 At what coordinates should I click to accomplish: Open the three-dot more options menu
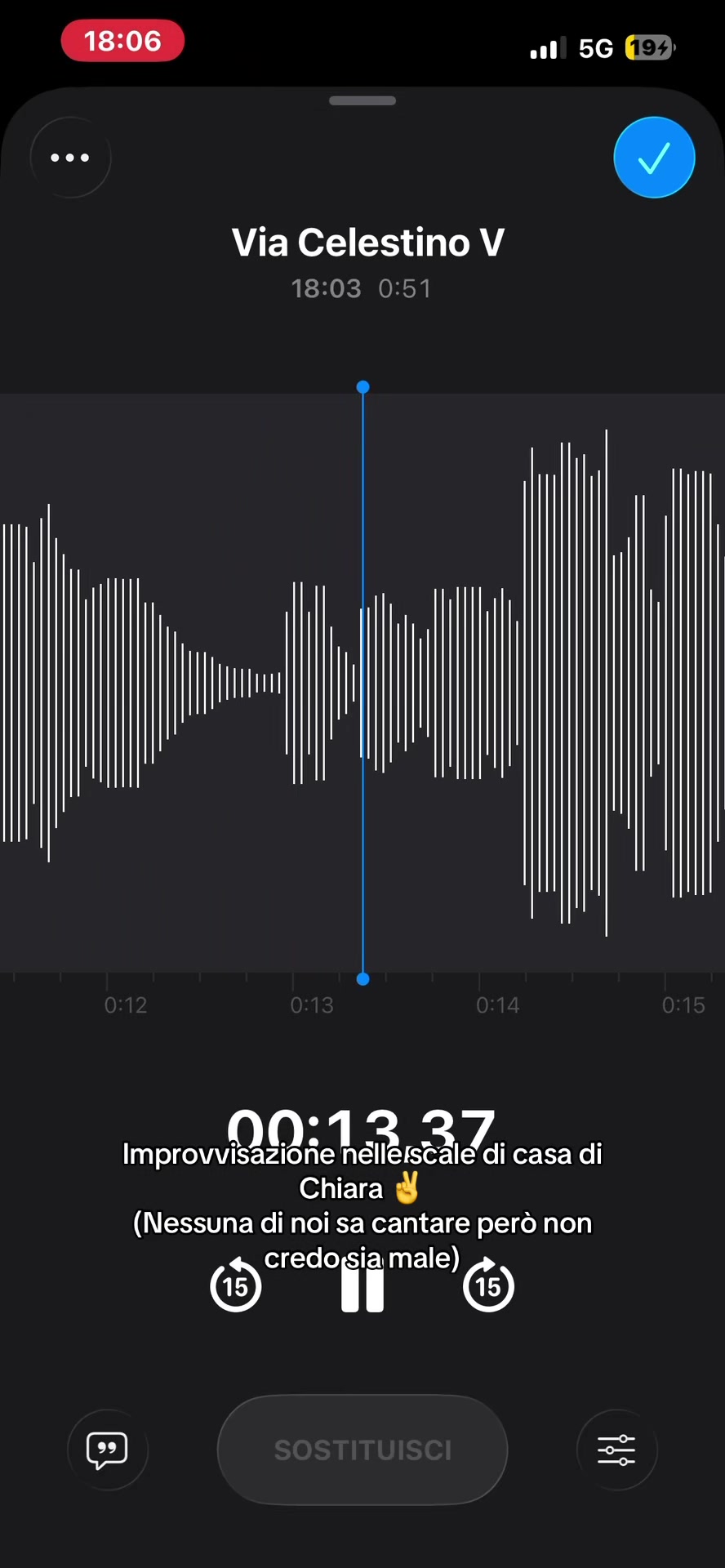[70, 158]
